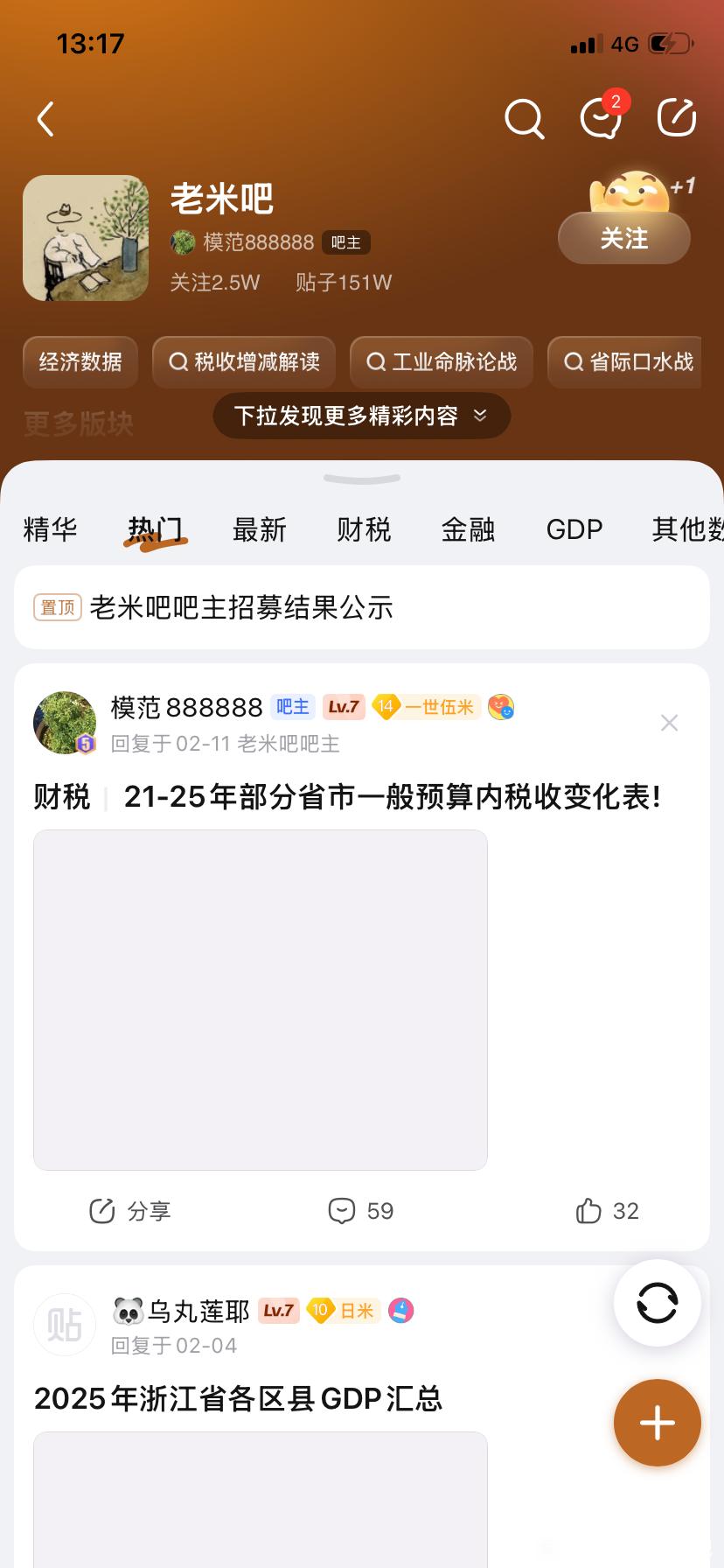
Task: Open pinned post 老米吧吧主招募结果公示
Action: [241, 607]
